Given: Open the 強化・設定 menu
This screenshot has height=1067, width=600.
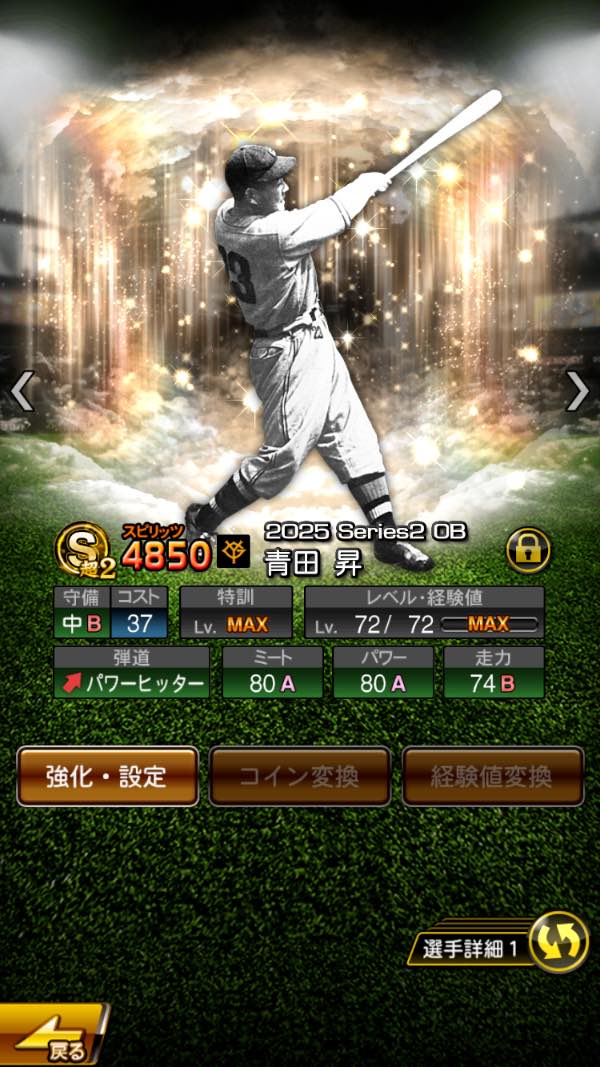Looking at the screenshot, I should [x=107, y=776].
